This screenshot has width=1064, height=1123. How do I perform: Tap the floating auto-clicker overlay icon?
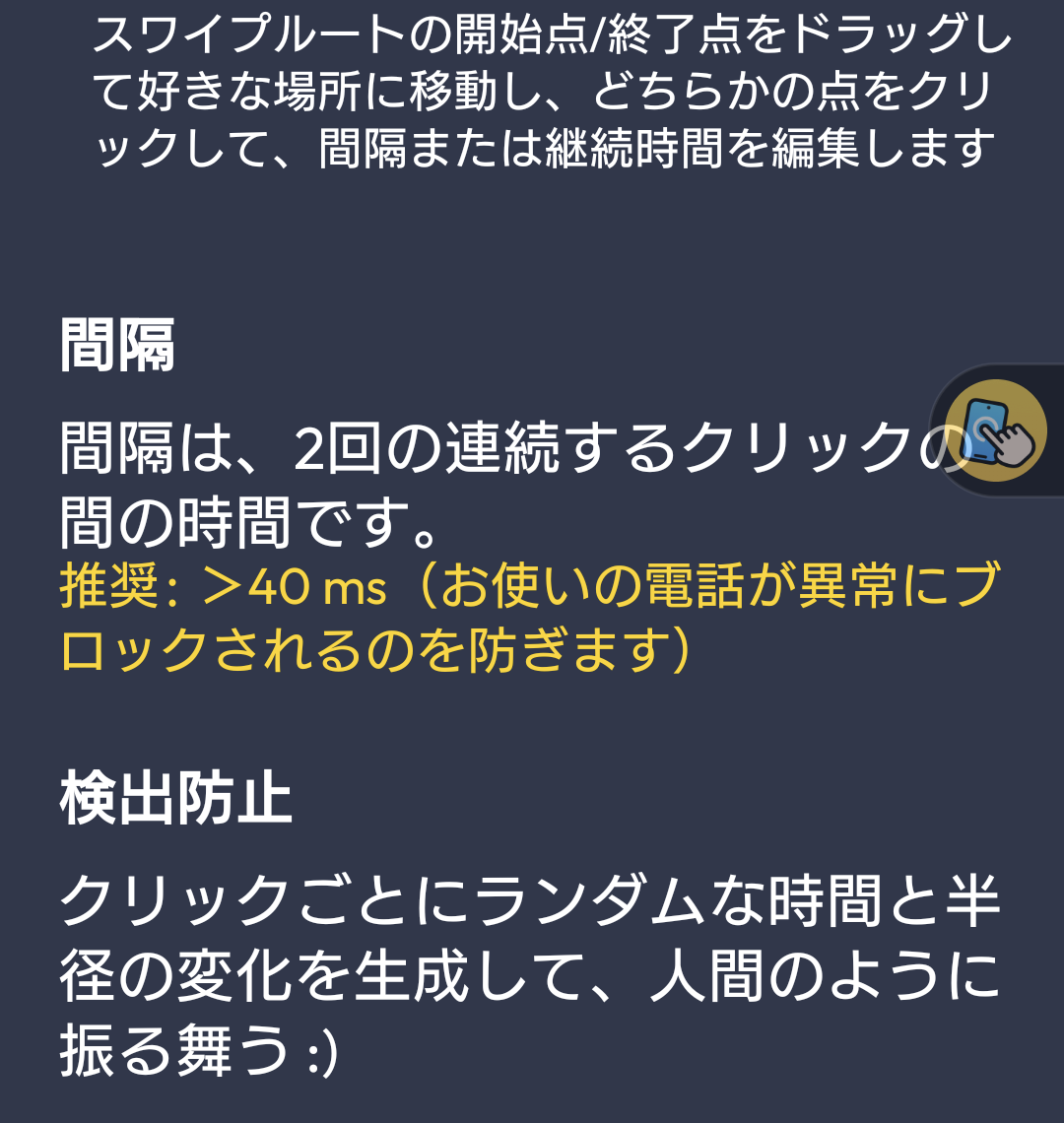(x=996, y=430)
